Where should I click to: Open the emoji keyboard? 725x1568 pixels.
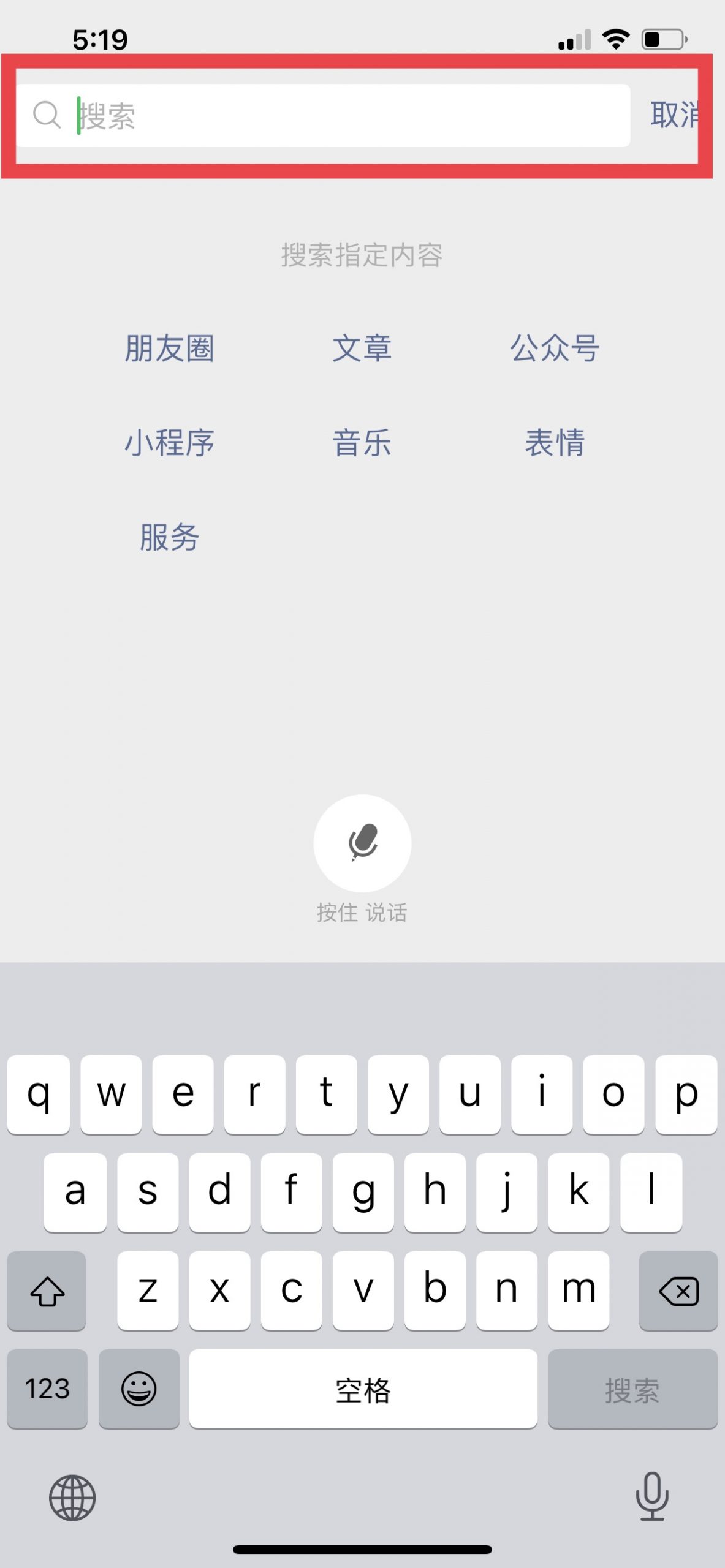[x=139, y=1389]
